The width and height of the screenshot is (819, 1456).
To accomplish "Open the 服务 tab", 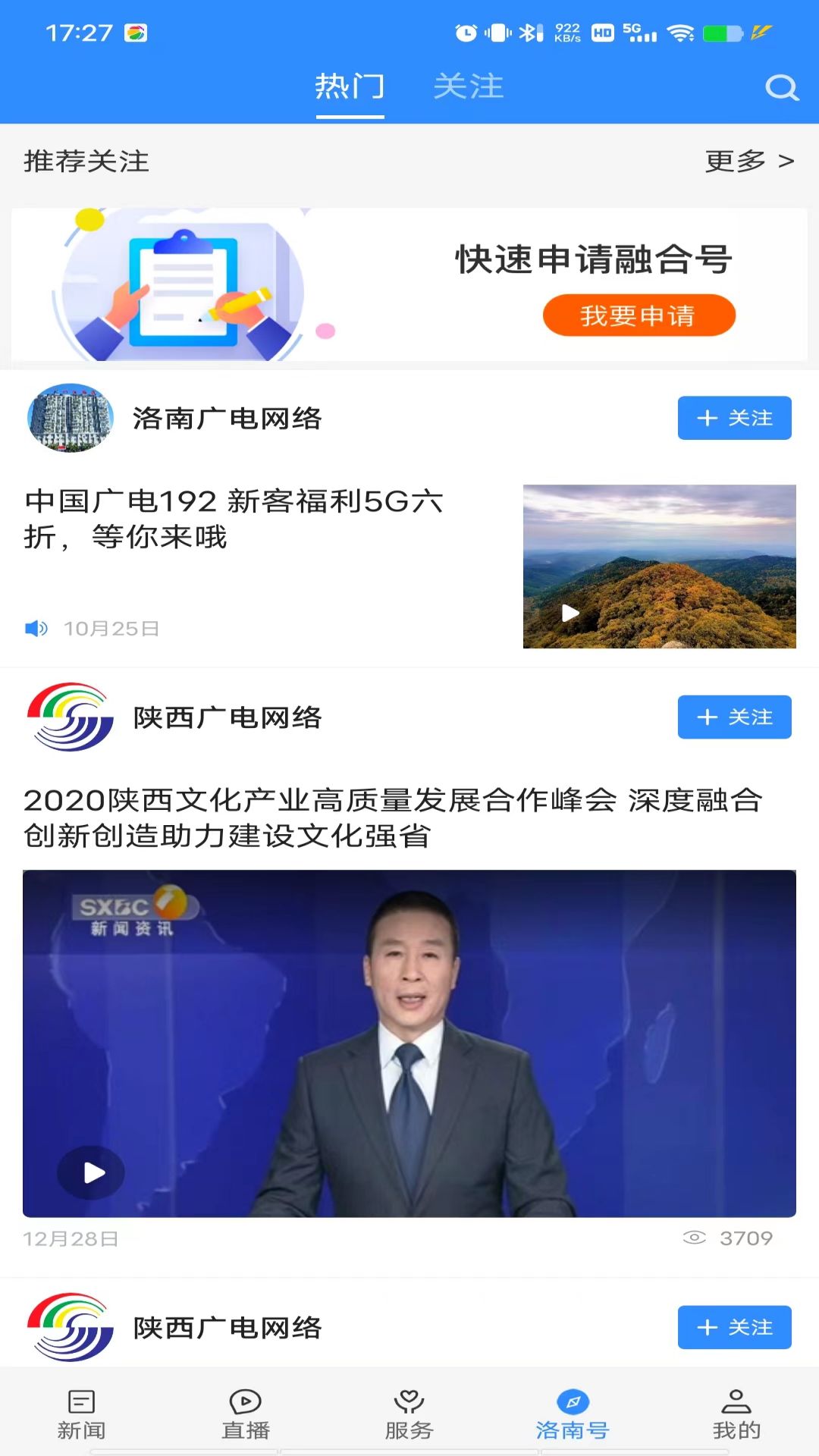I will pos(409,1414).
